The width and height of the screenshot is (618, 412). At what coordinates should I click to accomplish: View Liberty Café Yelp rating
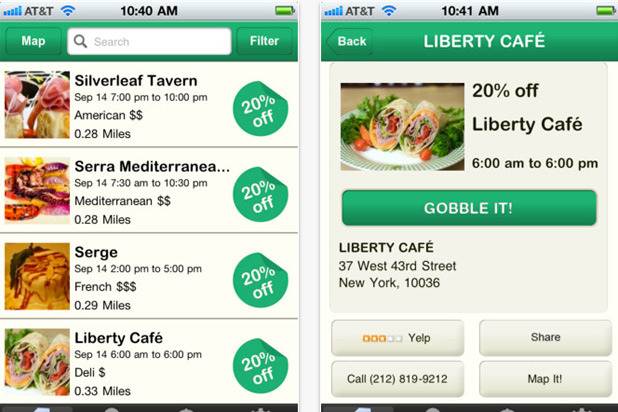397,338
